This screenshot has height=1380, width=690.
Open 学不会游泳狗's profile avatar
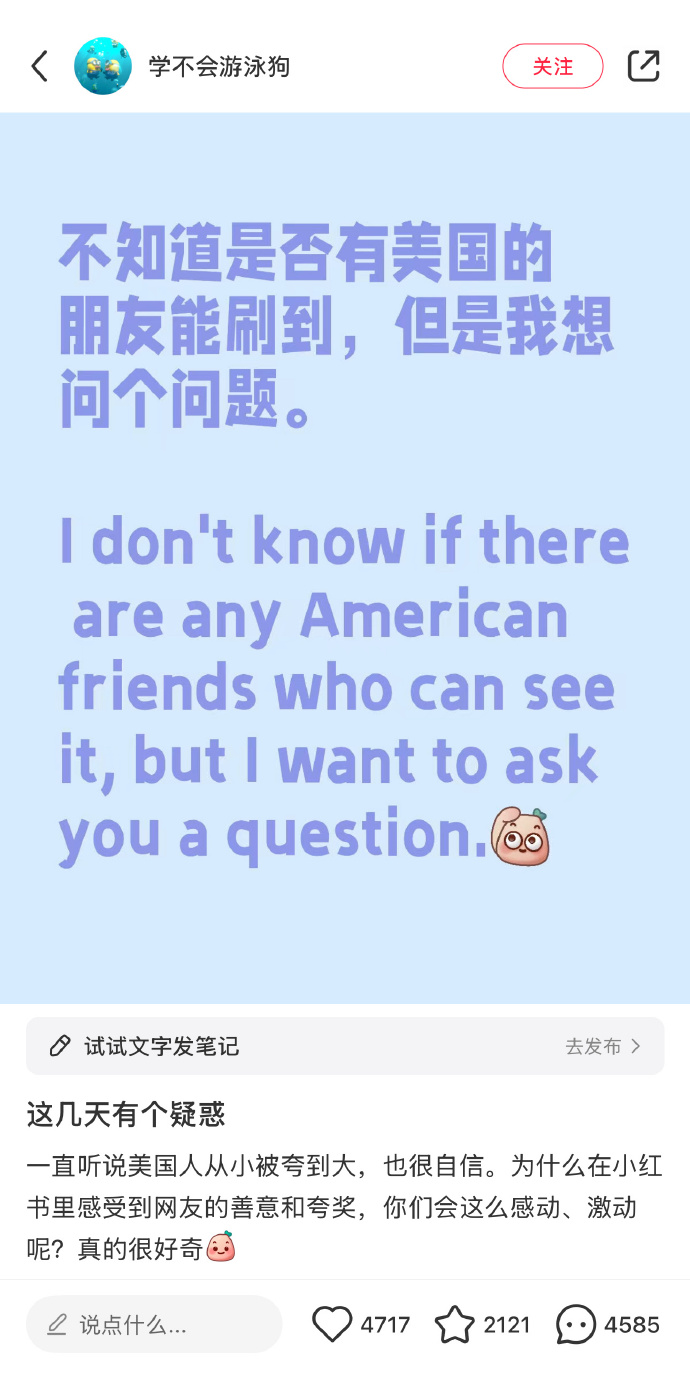coord(103,67)
